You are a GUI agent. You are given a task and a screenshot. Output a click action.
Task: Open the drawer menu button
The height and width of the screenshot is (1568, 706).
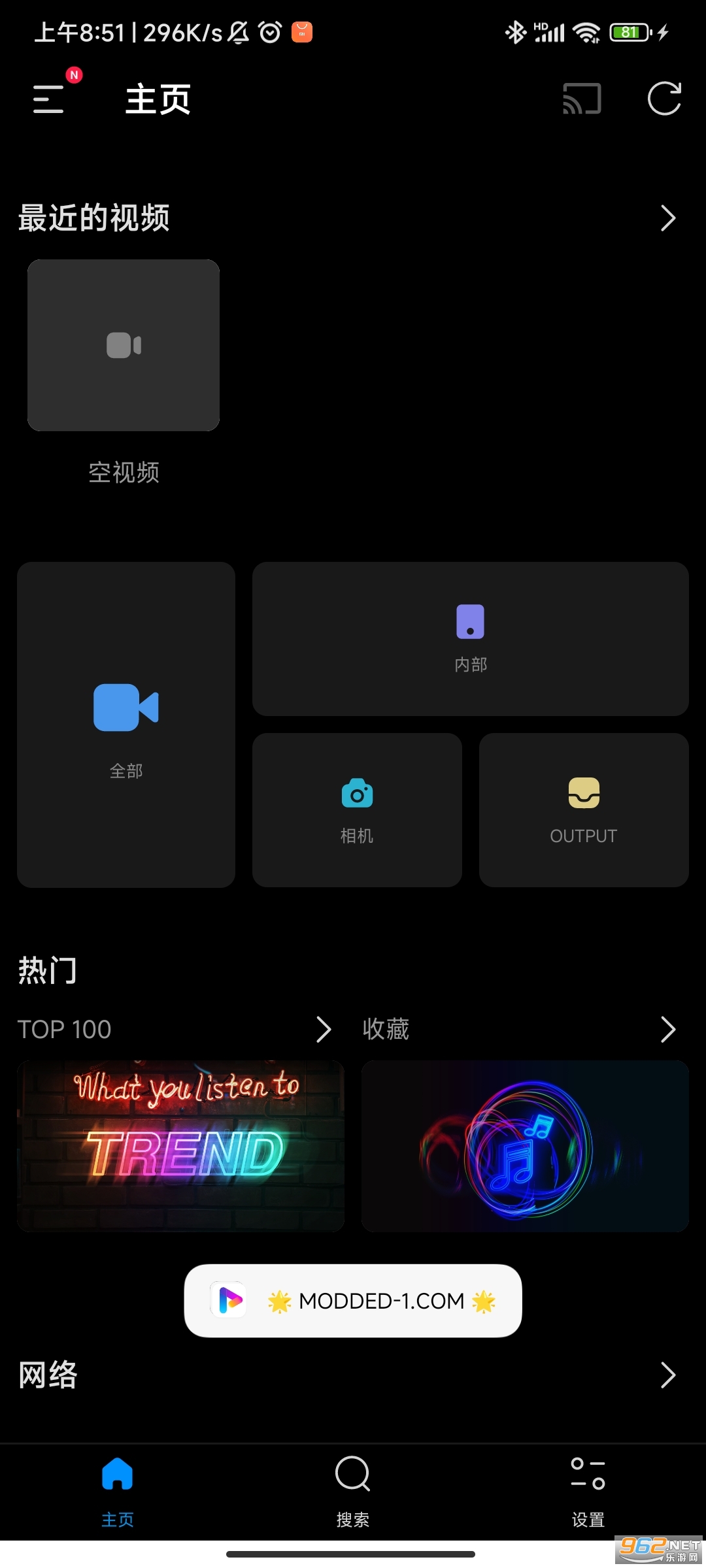pos(49,99)
